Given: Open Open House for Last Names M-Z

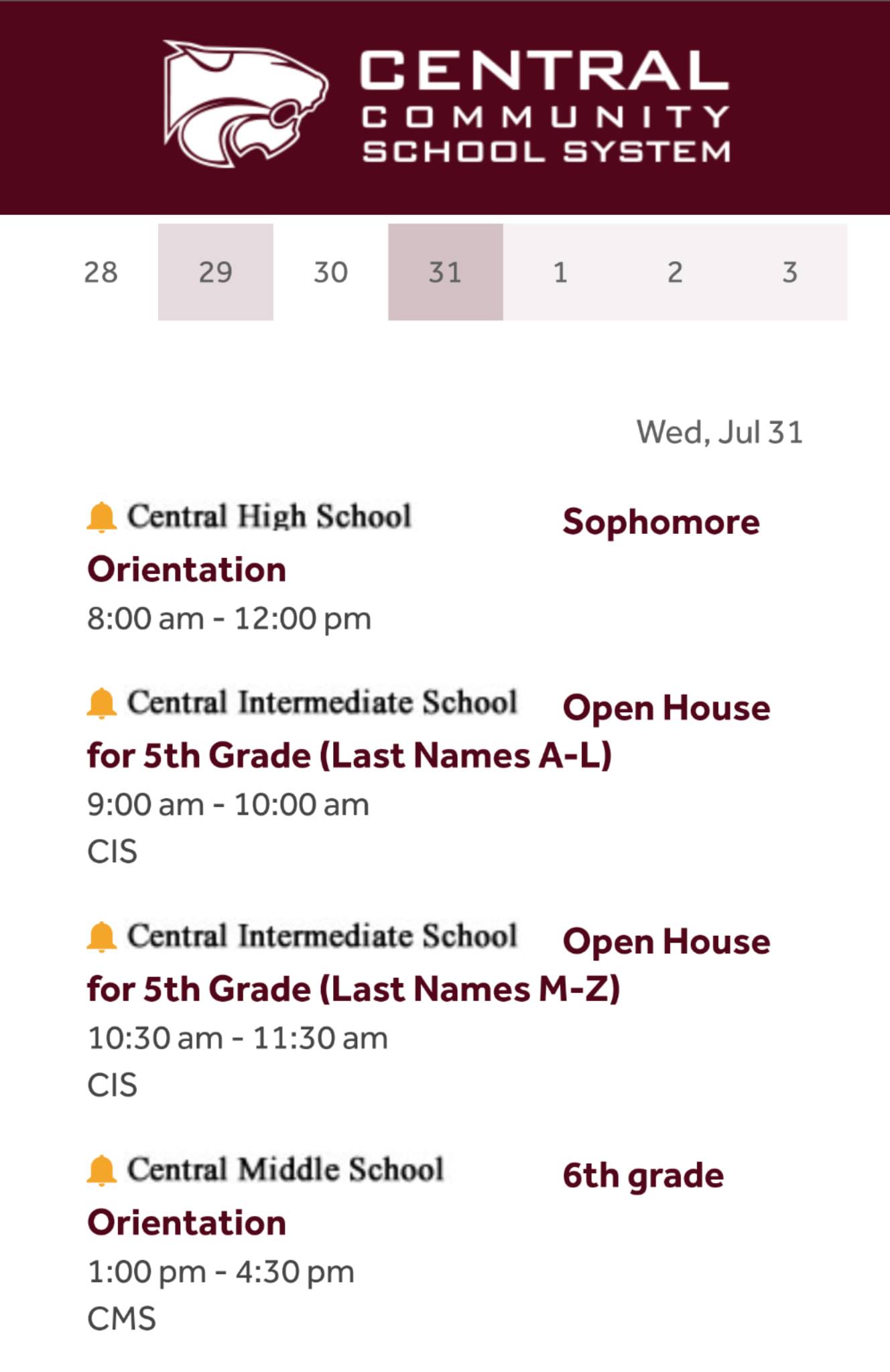Looking at the screenshot, I should point(353,989).
